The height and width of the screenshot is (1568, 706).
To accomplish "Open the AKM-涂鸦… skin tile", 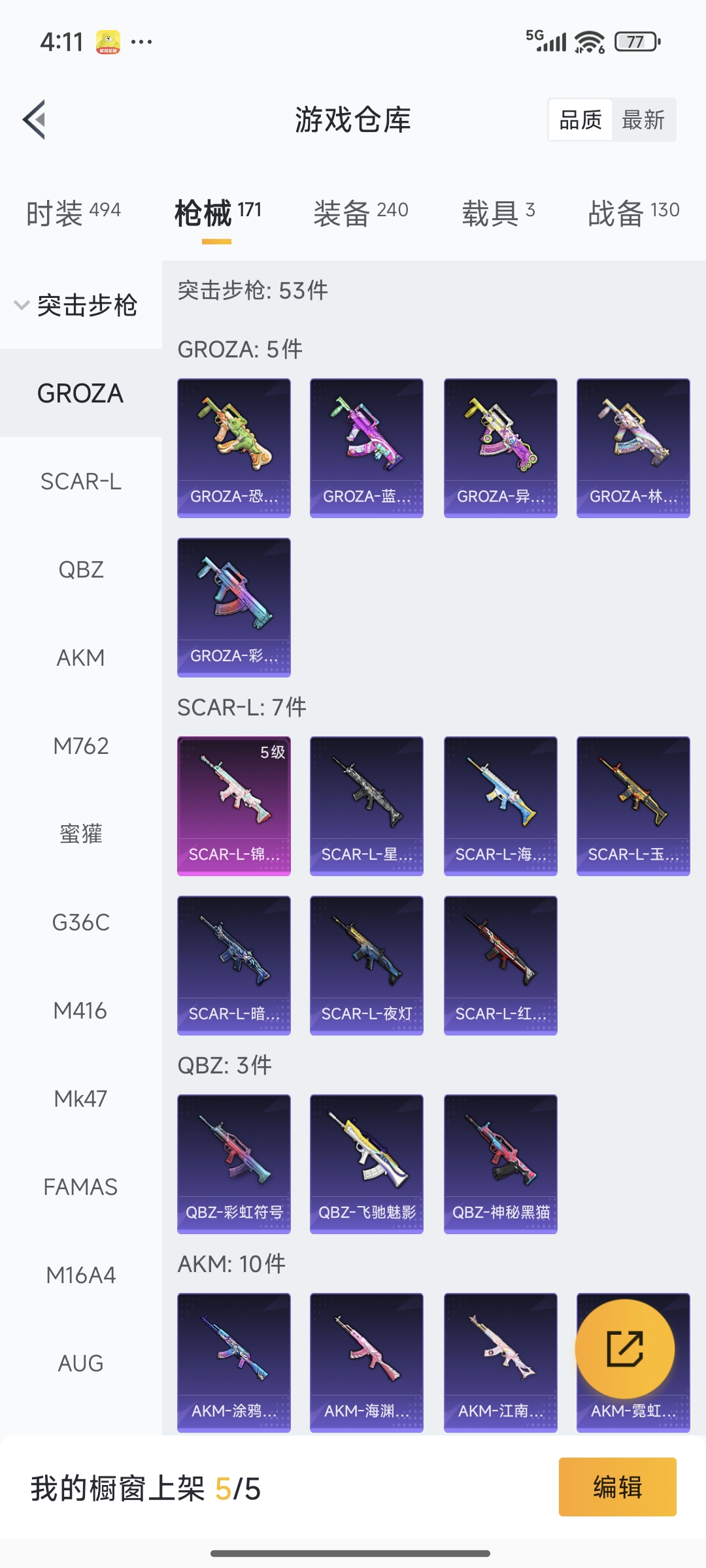I will pos(234,1363).
